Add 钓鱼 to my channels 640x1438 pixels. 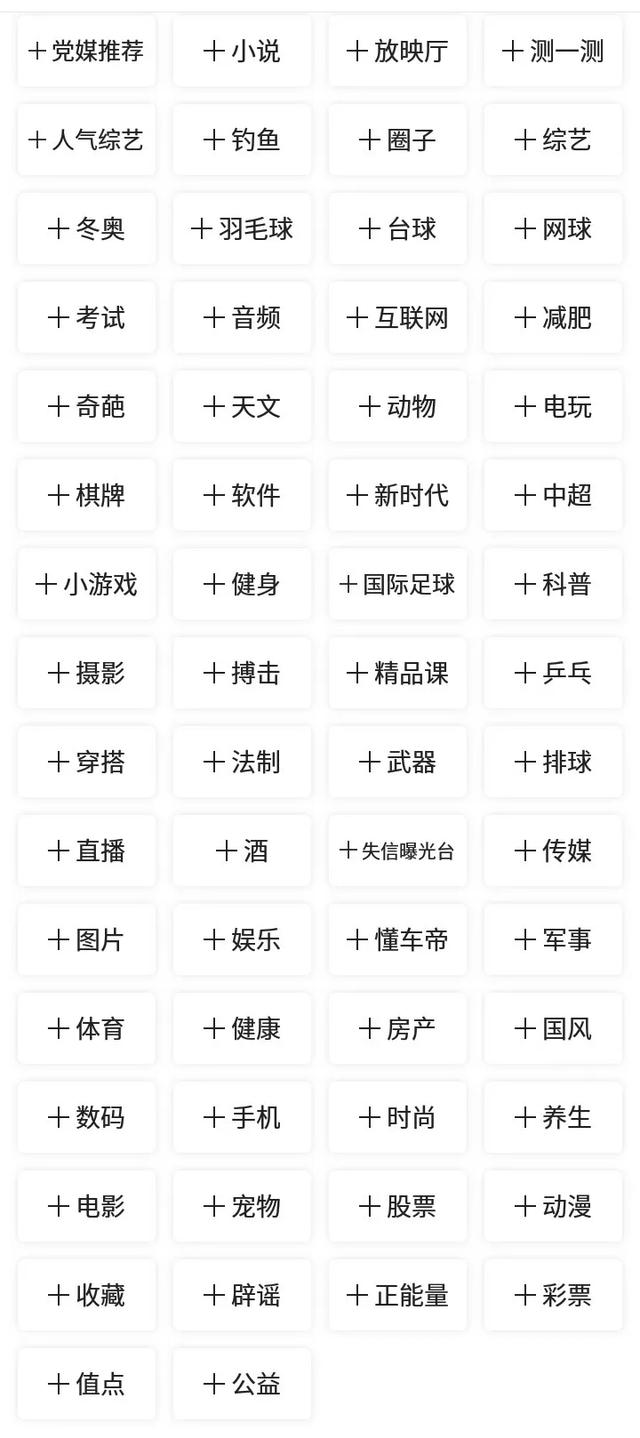tap(242, 140)
